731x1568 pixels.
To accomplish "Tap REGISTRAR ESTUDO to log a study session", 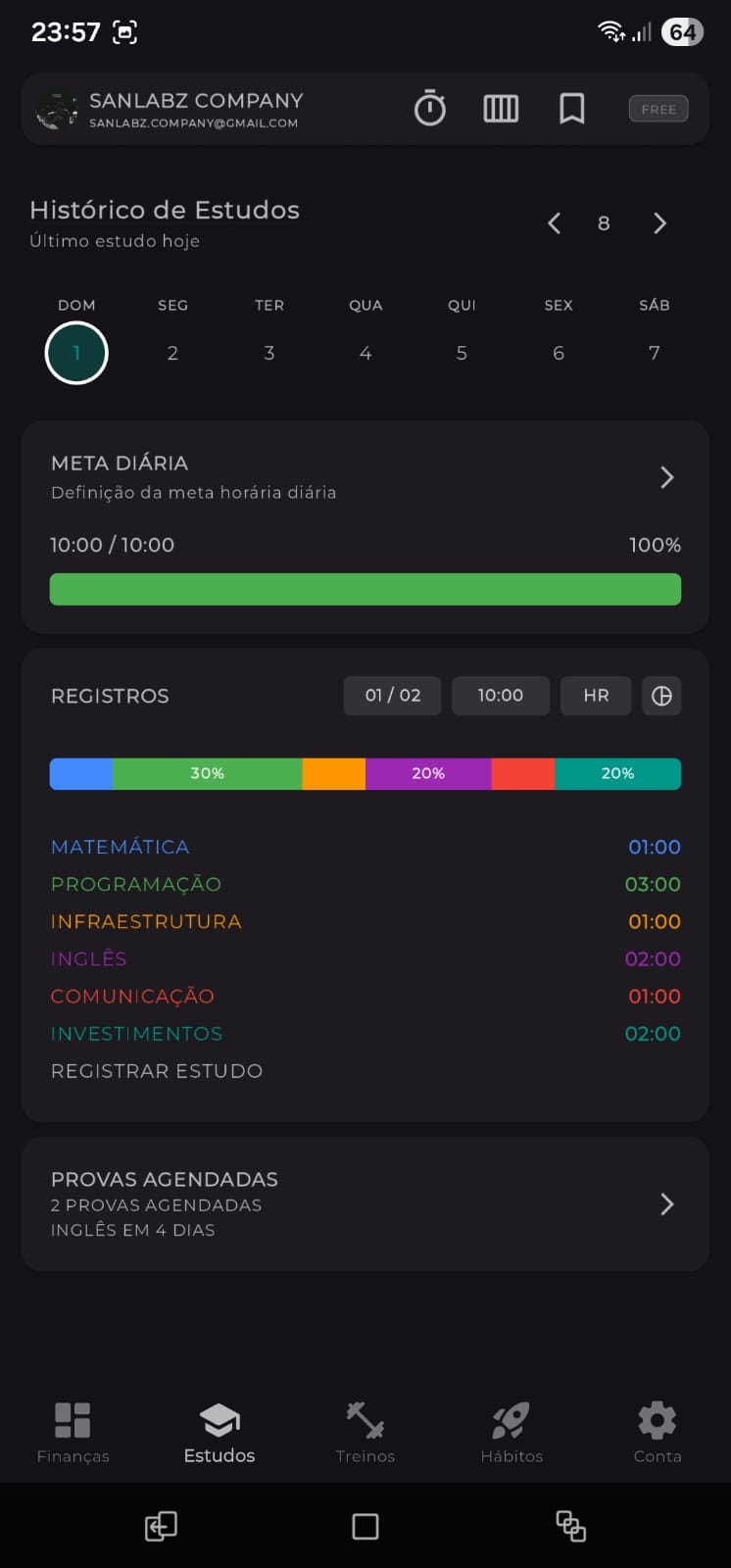I will tap(157, 1071).
